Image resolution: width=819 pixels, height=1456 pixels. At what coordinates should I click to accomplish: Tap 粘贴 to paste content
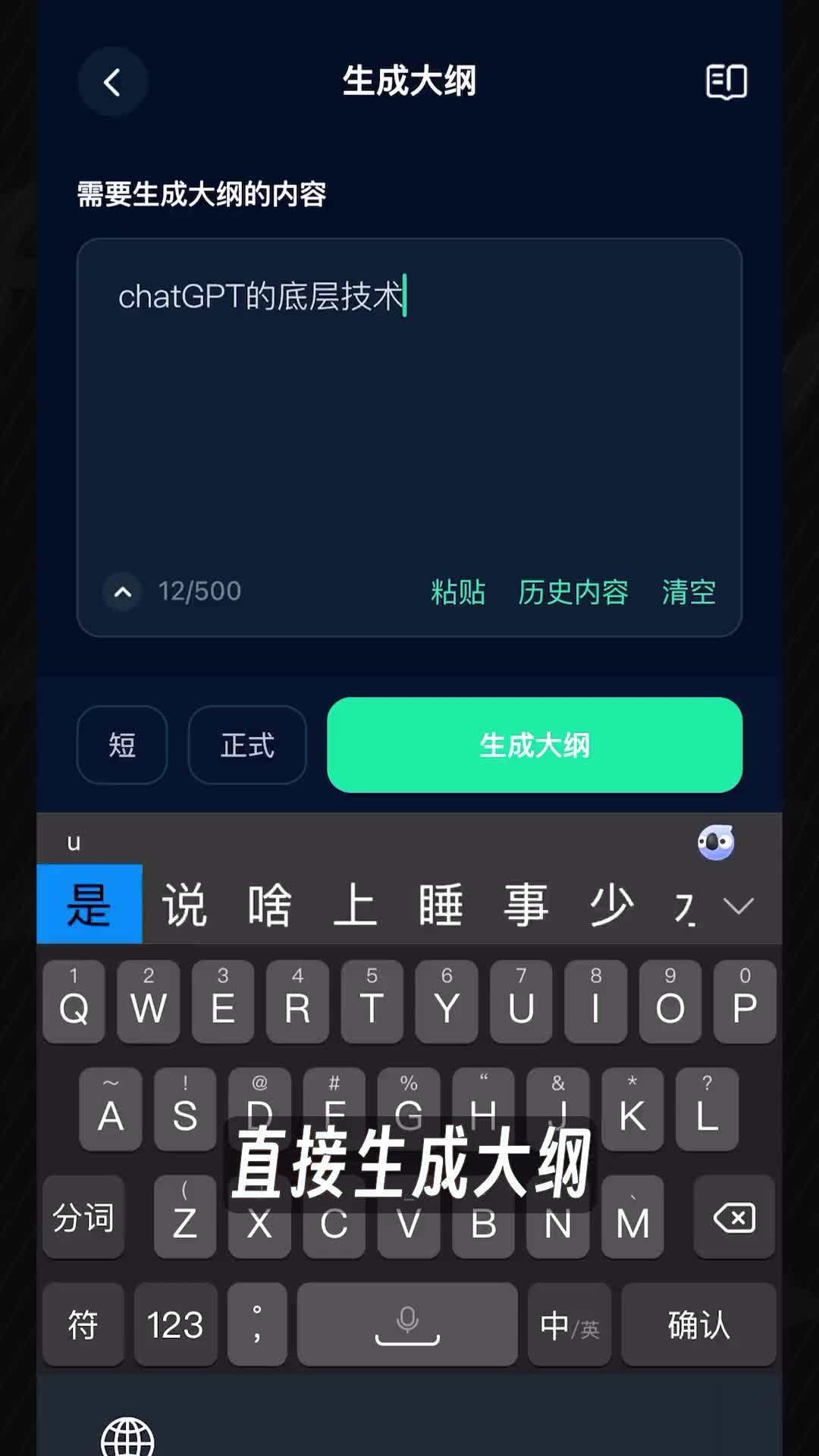point(458,592)
